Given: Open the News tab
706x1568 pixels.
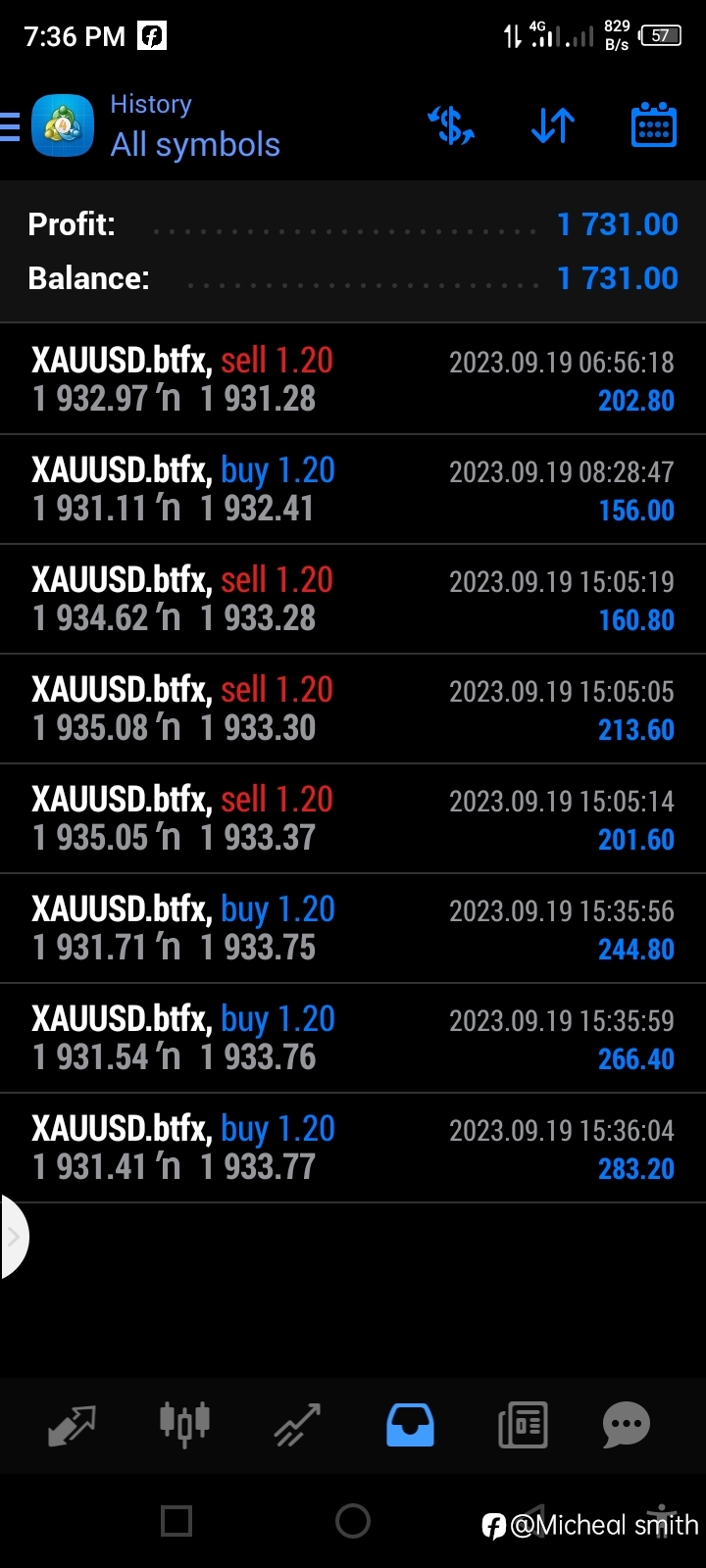Looking at the screenshot, I should coord(523,1425).
